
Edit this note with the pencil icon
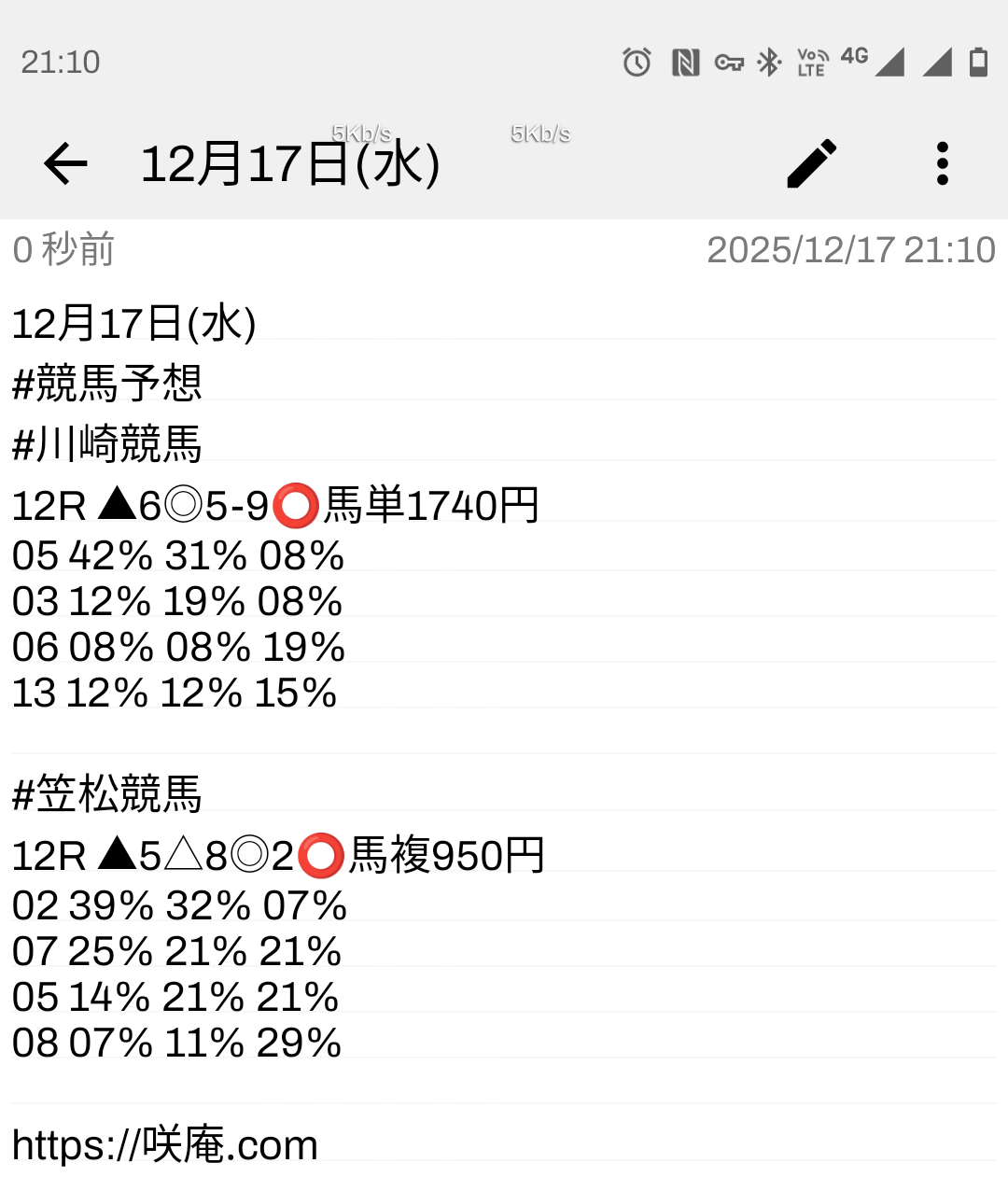click(811, 164)
